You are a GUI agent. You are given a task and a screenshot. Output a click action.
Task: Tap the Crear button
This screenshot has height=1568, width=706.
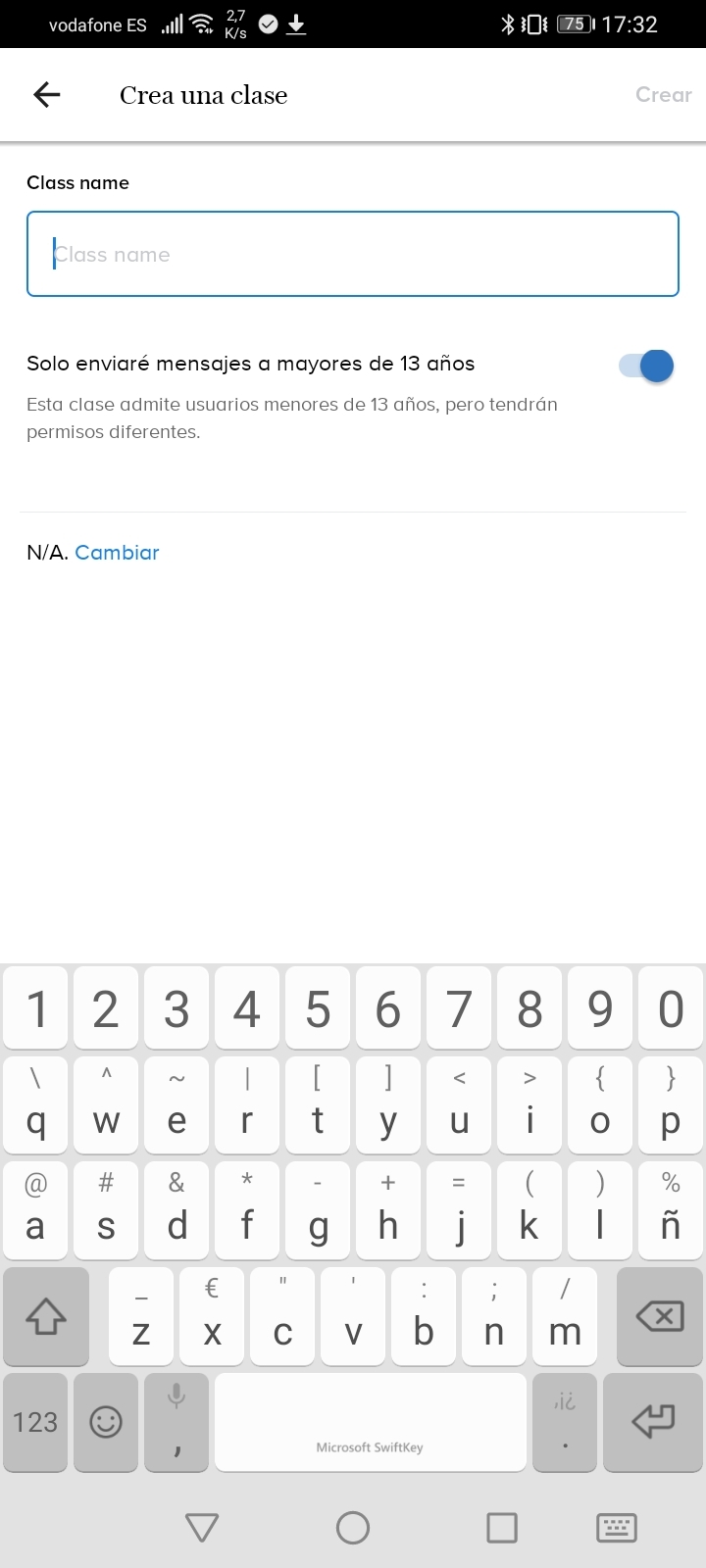coord(663,94)
